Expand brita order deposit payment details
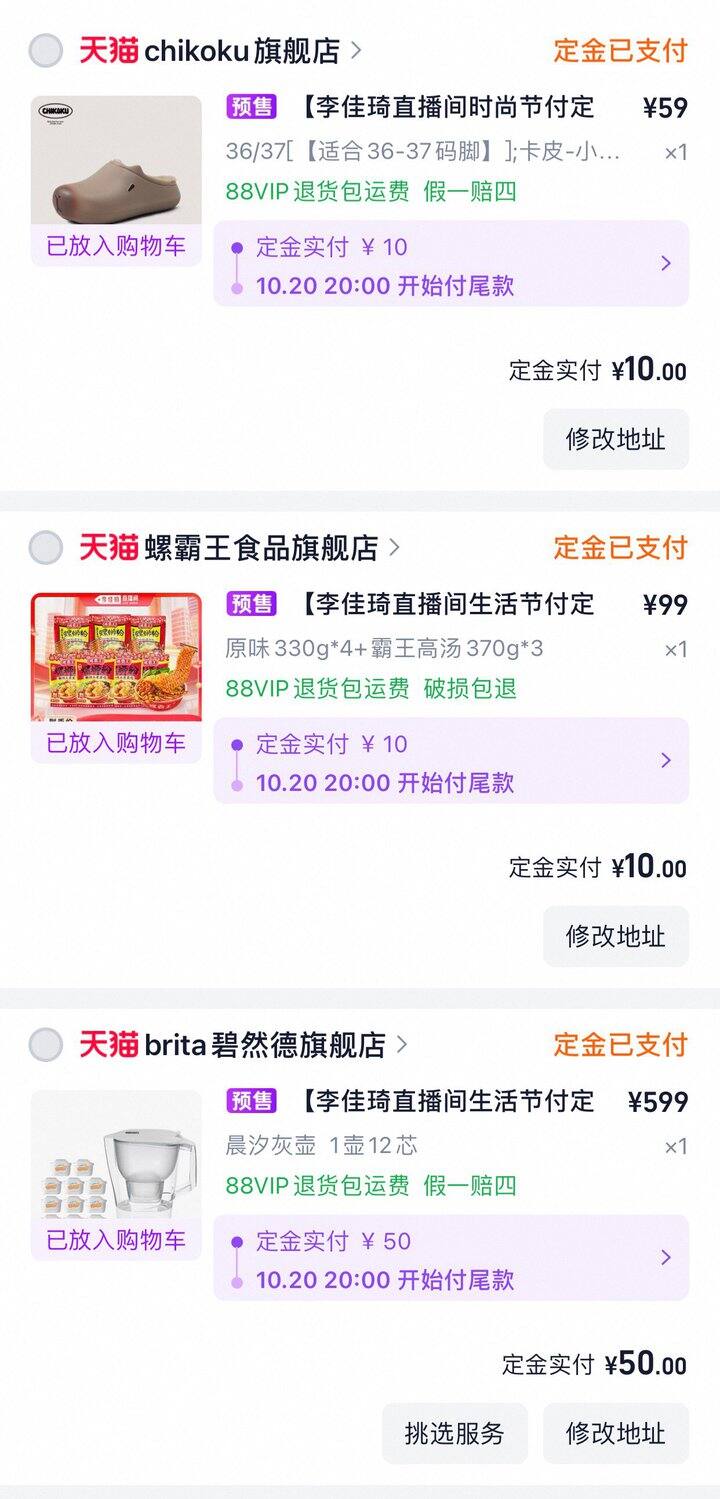720x1499 pixels. coord(666,1258)
